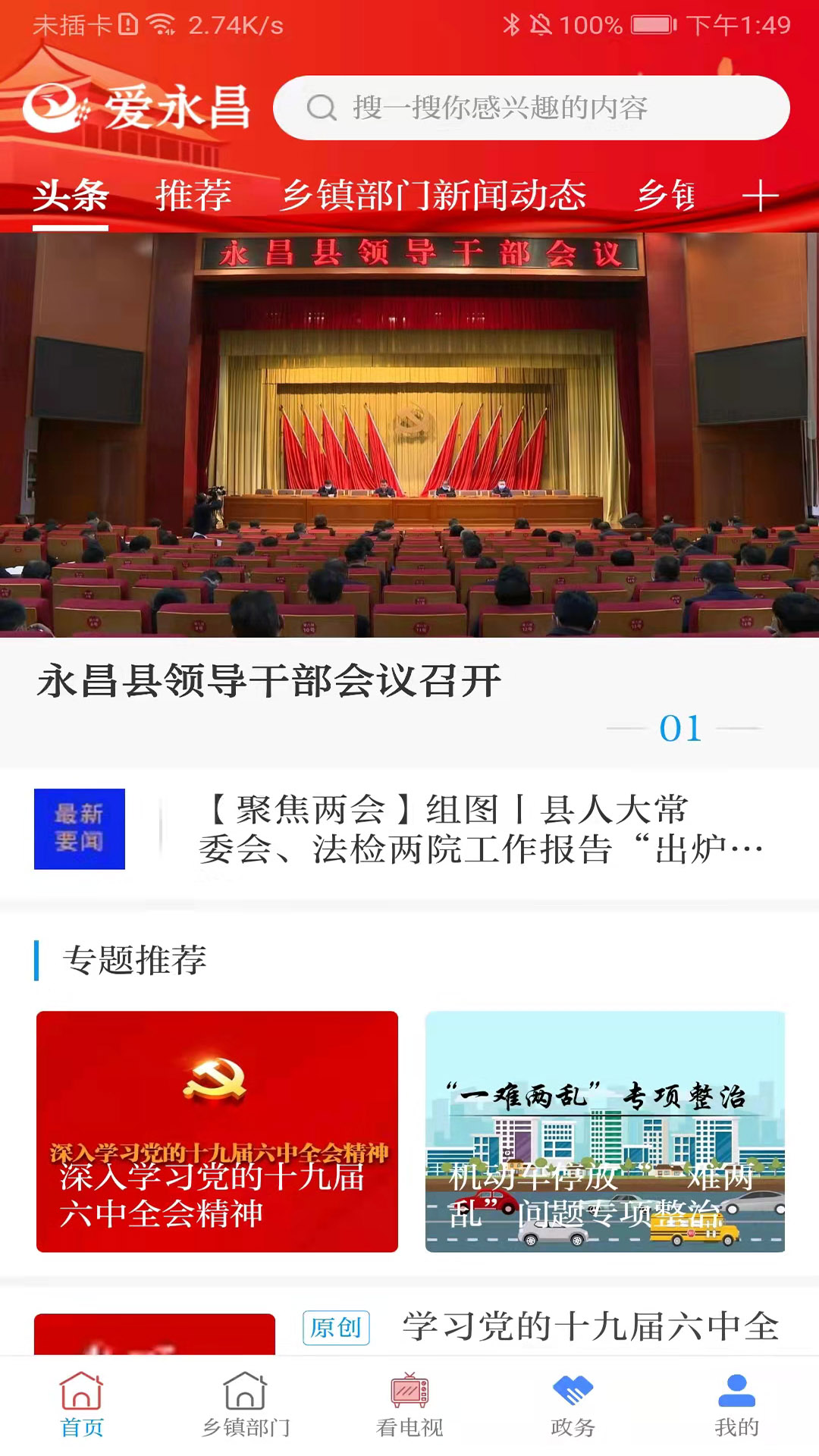This screenshot has height=1456, width=819.
Task: Open the plus icon to add channels
Action: (x=761, y=196)
